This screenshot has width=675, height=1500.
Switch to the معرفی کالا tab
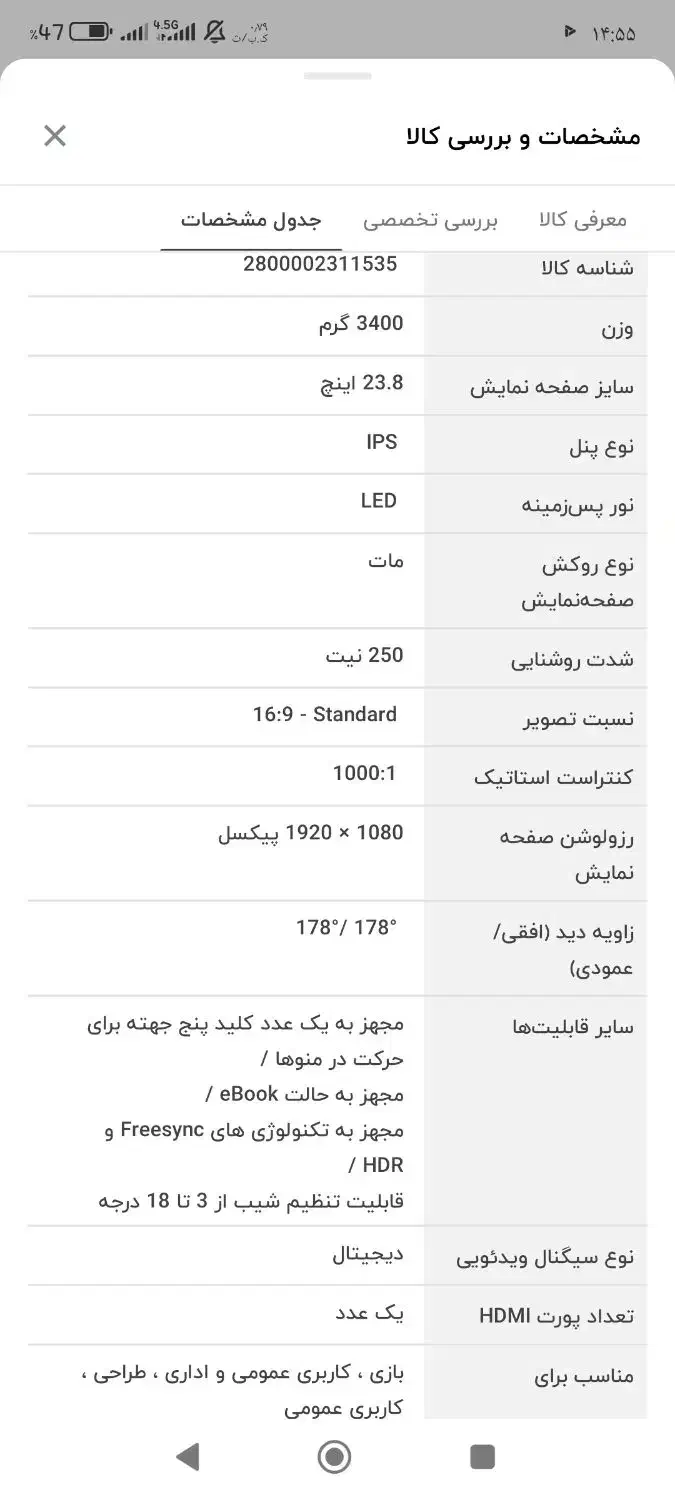click(x=582, y=220)
